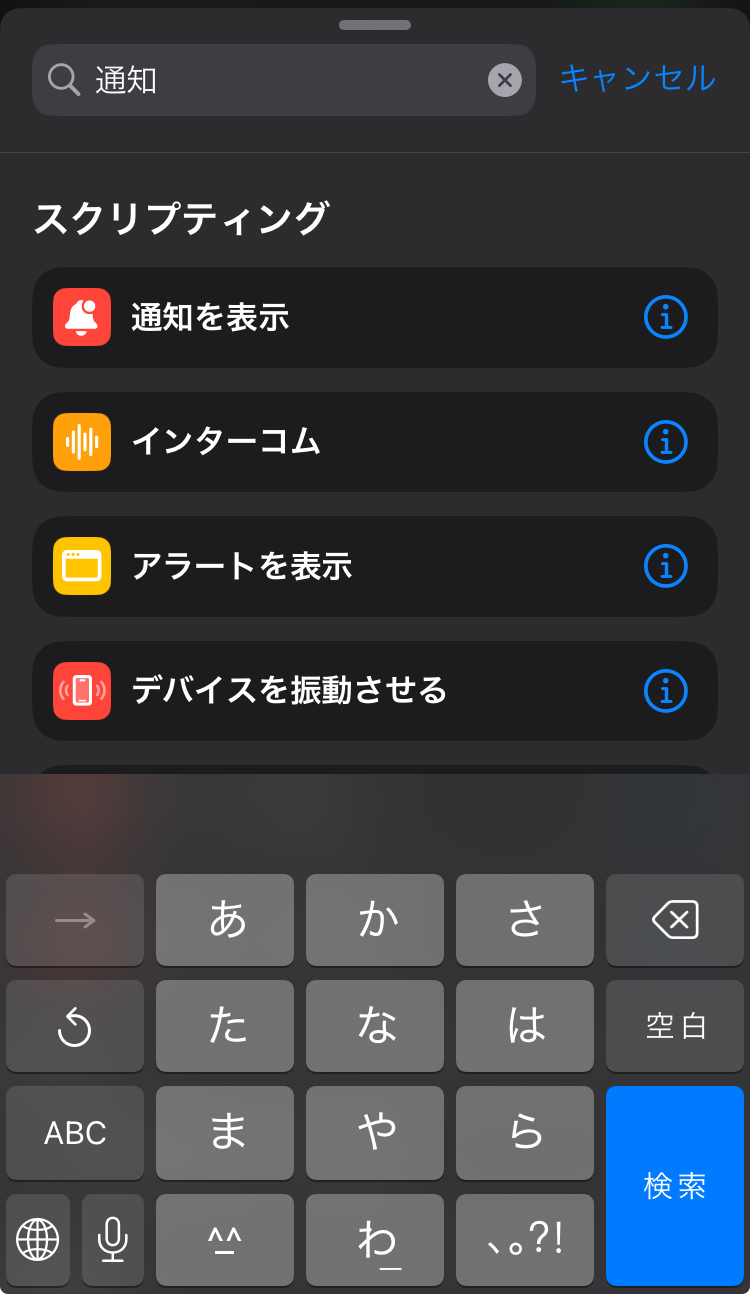
Task: Clear the search text 通知
Action: 505,80
